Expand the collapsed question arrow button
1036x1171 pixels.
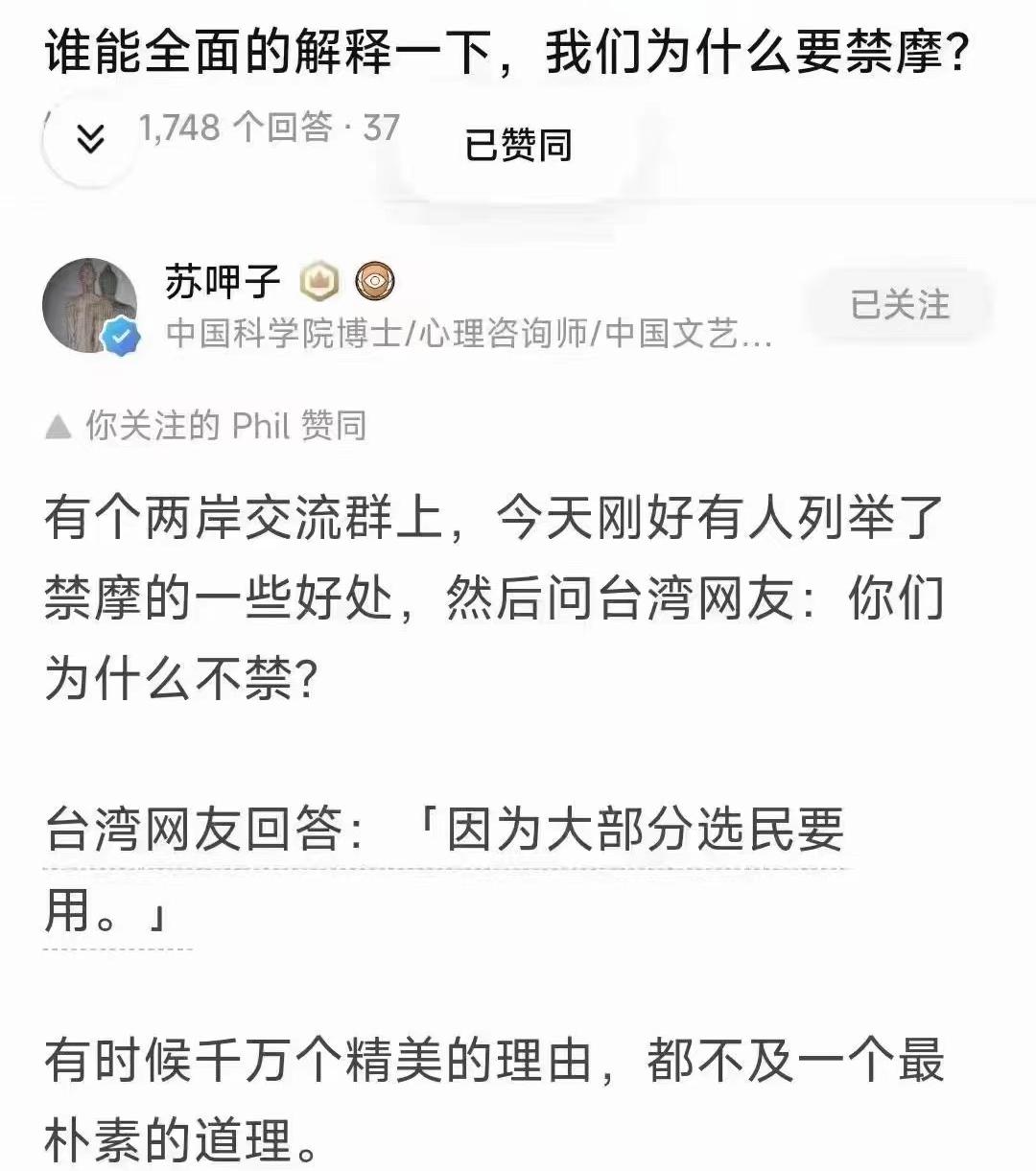point(90,140)
